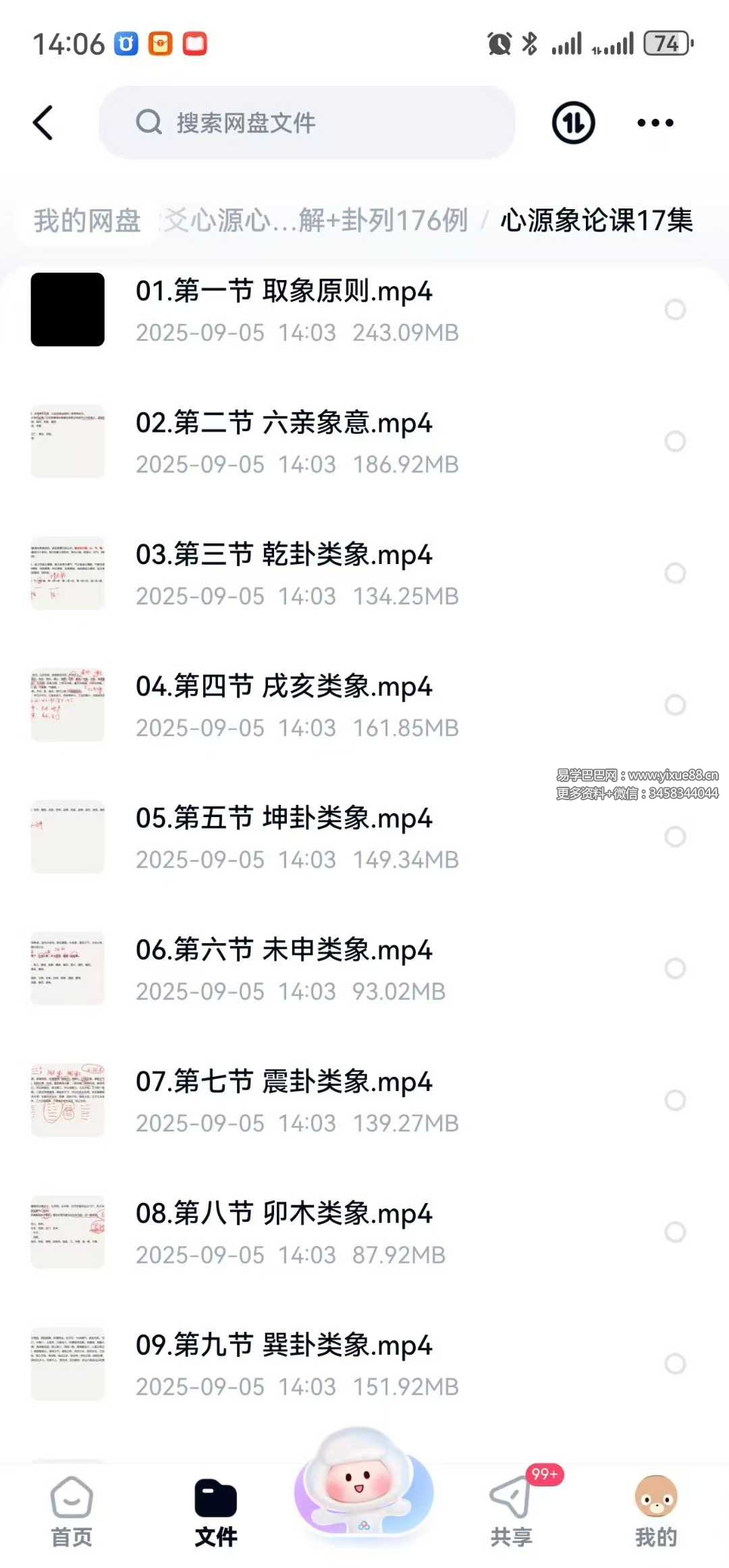Tap the 搜索网盘文件 search box
The image size is (729, 1568).
(307, 123)
